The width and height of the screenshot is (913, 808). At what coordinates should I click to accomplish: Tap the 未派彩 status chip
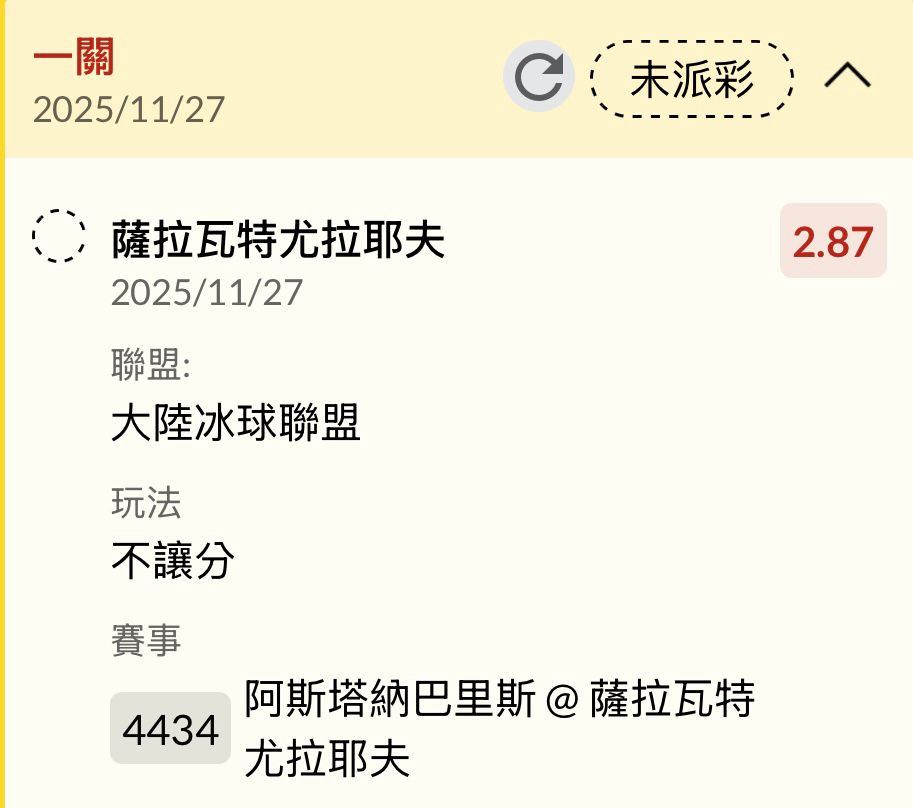tap(691, 79)
